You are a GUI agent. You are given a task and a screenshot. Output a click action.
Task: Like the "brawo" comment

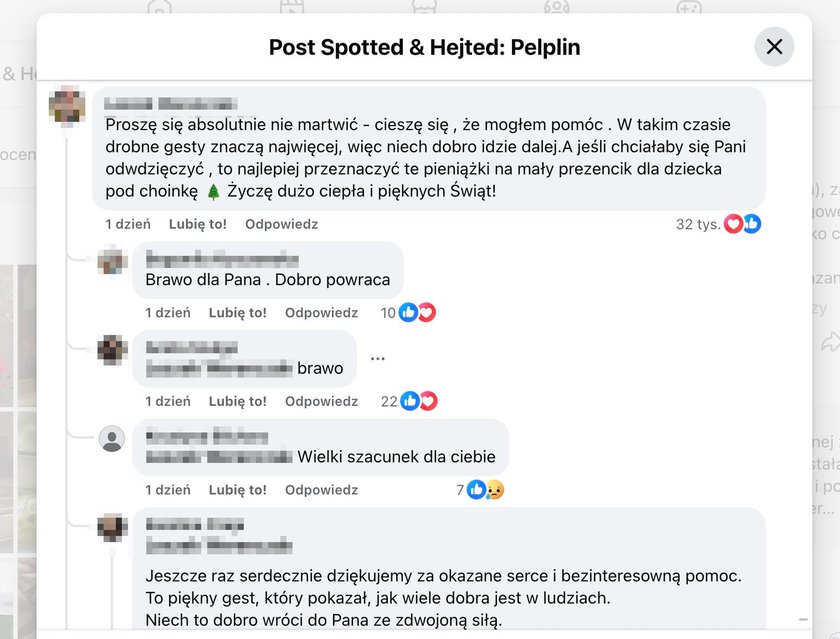tap(238, 401)
